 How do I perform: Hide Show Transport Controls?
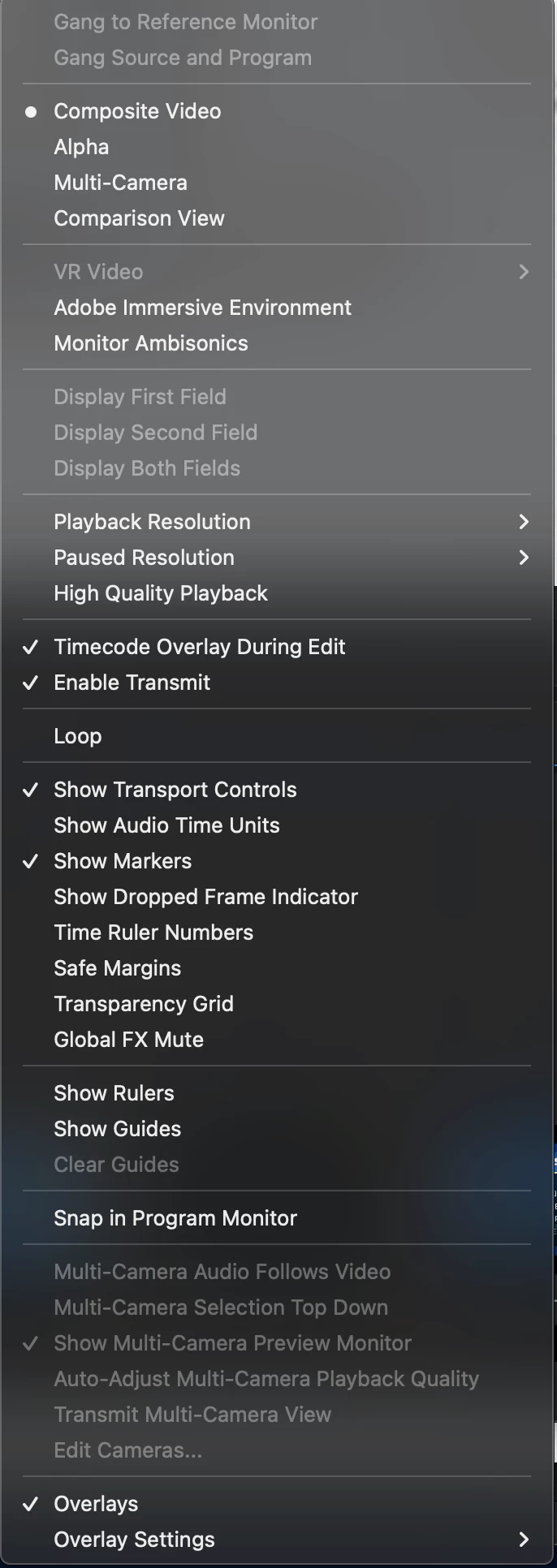[175, 790]
